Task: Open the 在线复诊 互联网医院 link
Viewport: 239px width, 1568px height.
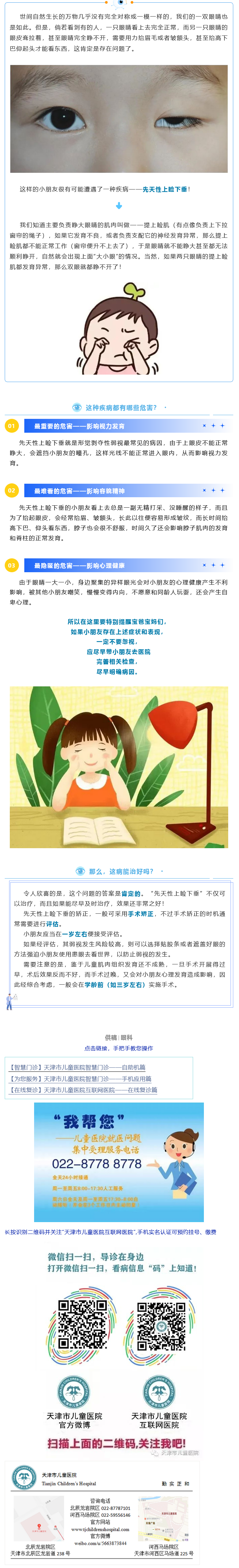Action: coord(83,1090)
